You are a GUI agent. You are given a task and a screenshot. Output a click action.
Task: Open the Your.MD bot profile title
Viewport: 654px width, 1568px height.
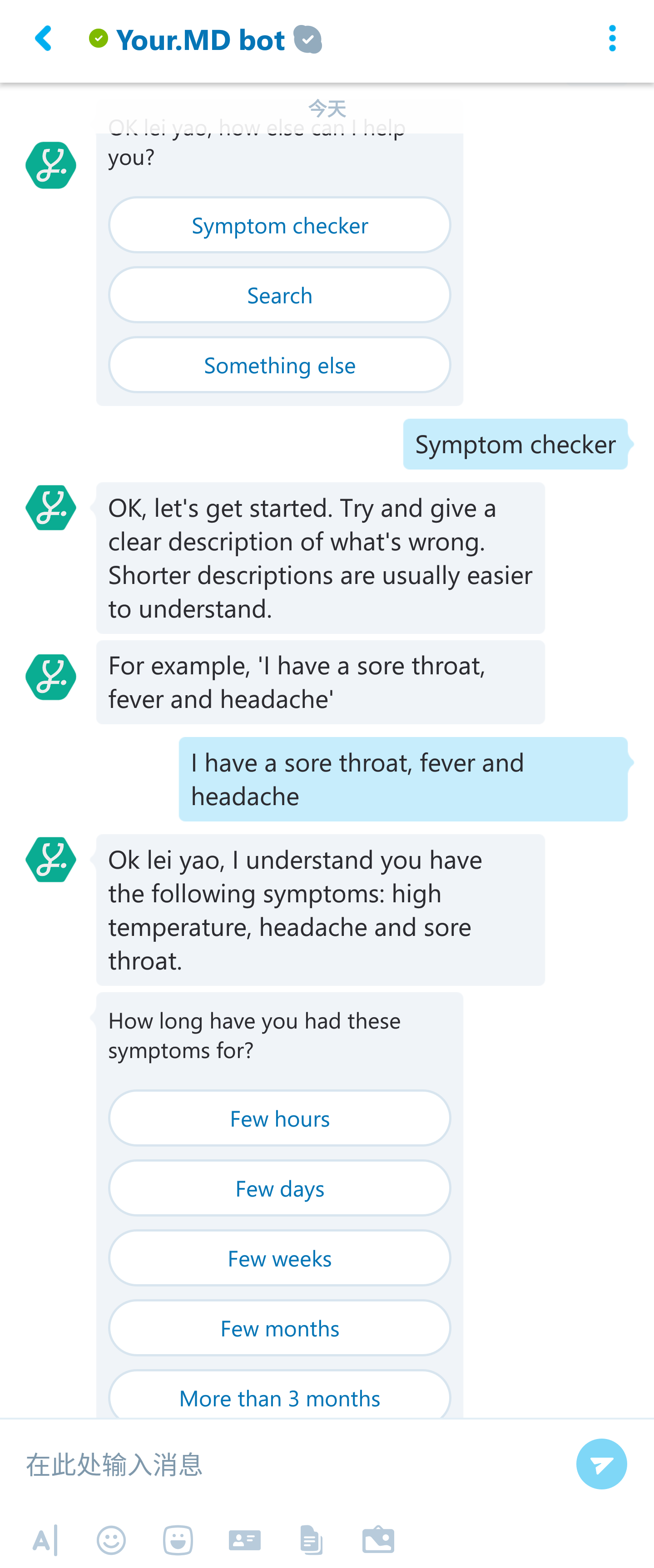(x=201, y=40)
